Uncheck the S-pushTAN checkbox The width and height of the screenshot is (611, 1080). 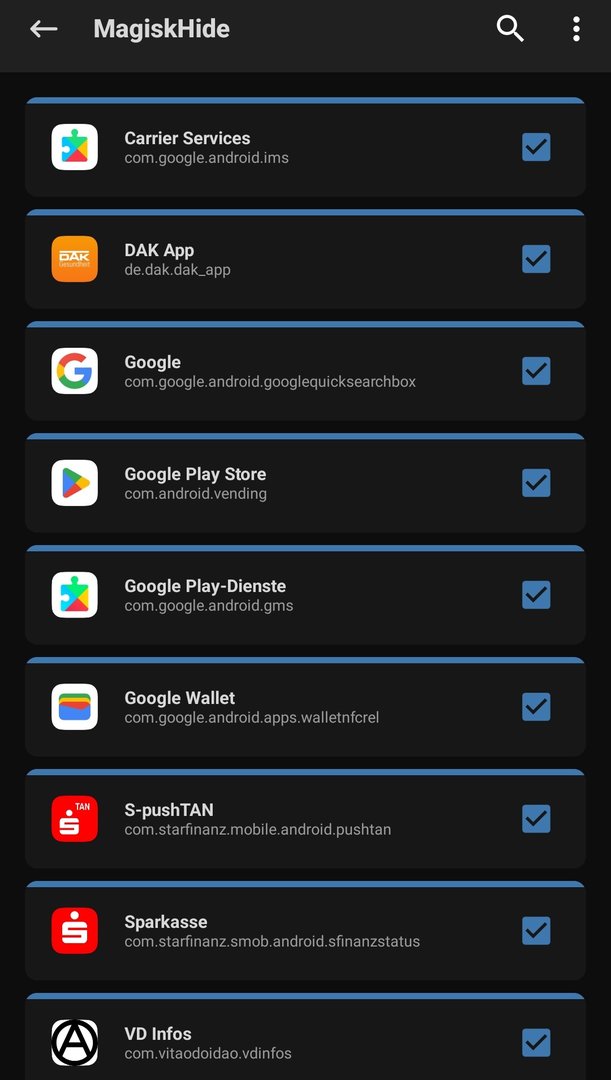click(536, 820)
